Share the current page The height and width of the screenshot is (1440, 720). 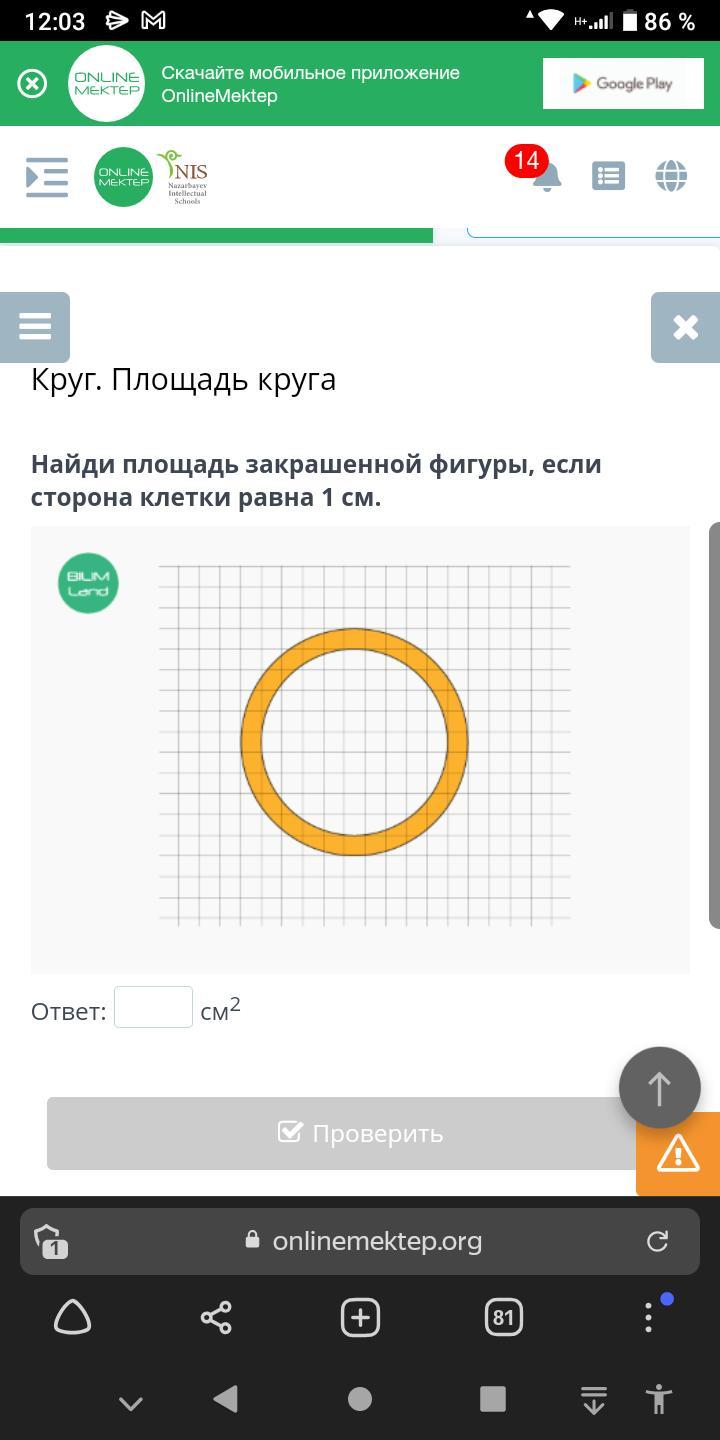click(216, 1317)
